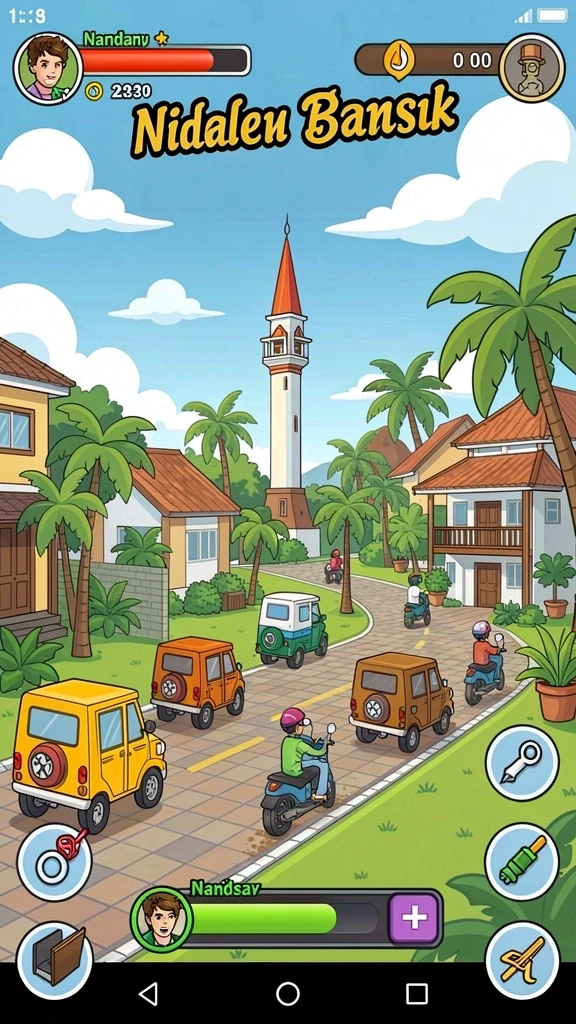Go to the home screen via the navigation bar
The width and height of the screenshot is (576, 1024).
pos(288,993)
